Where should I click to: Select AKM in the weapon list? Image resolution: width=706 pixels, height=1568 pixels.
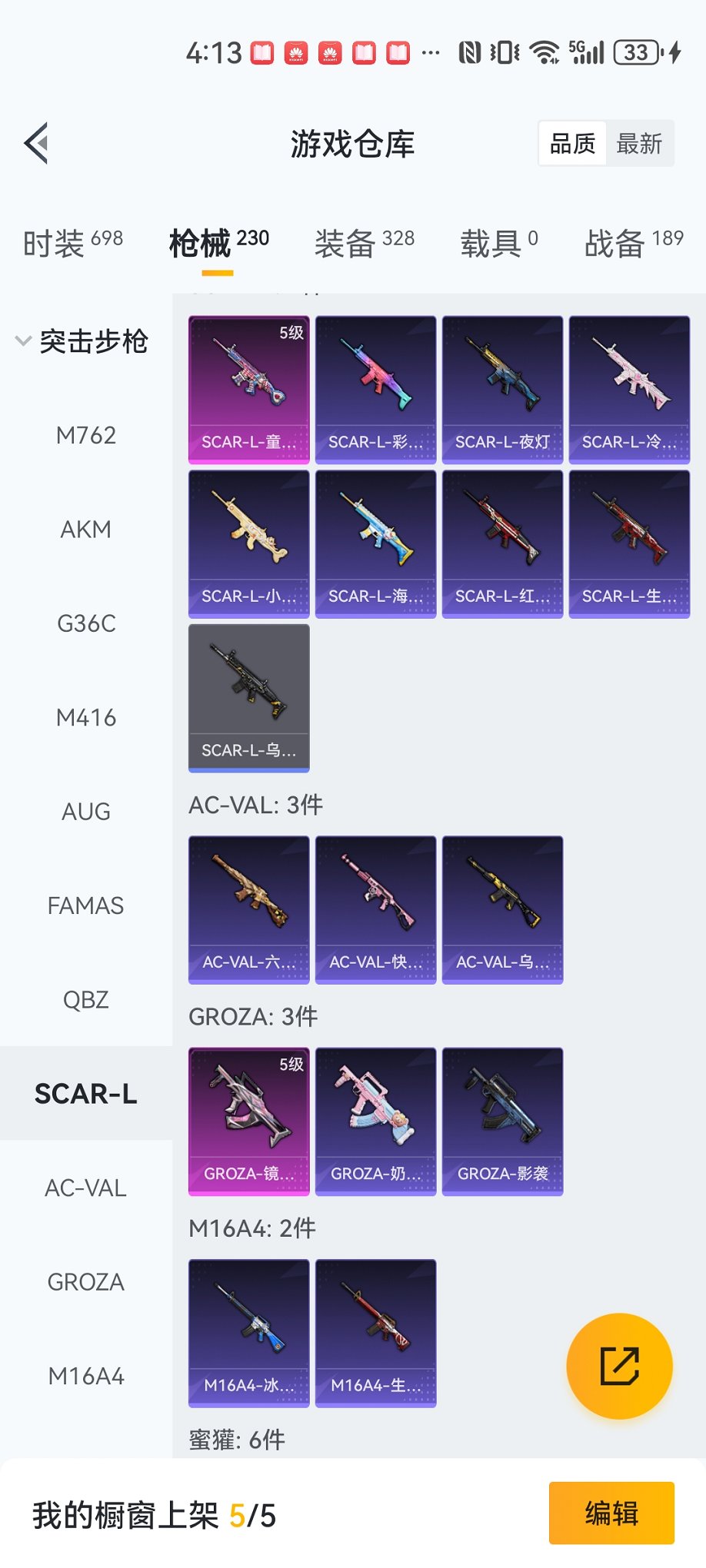[86, 530]
